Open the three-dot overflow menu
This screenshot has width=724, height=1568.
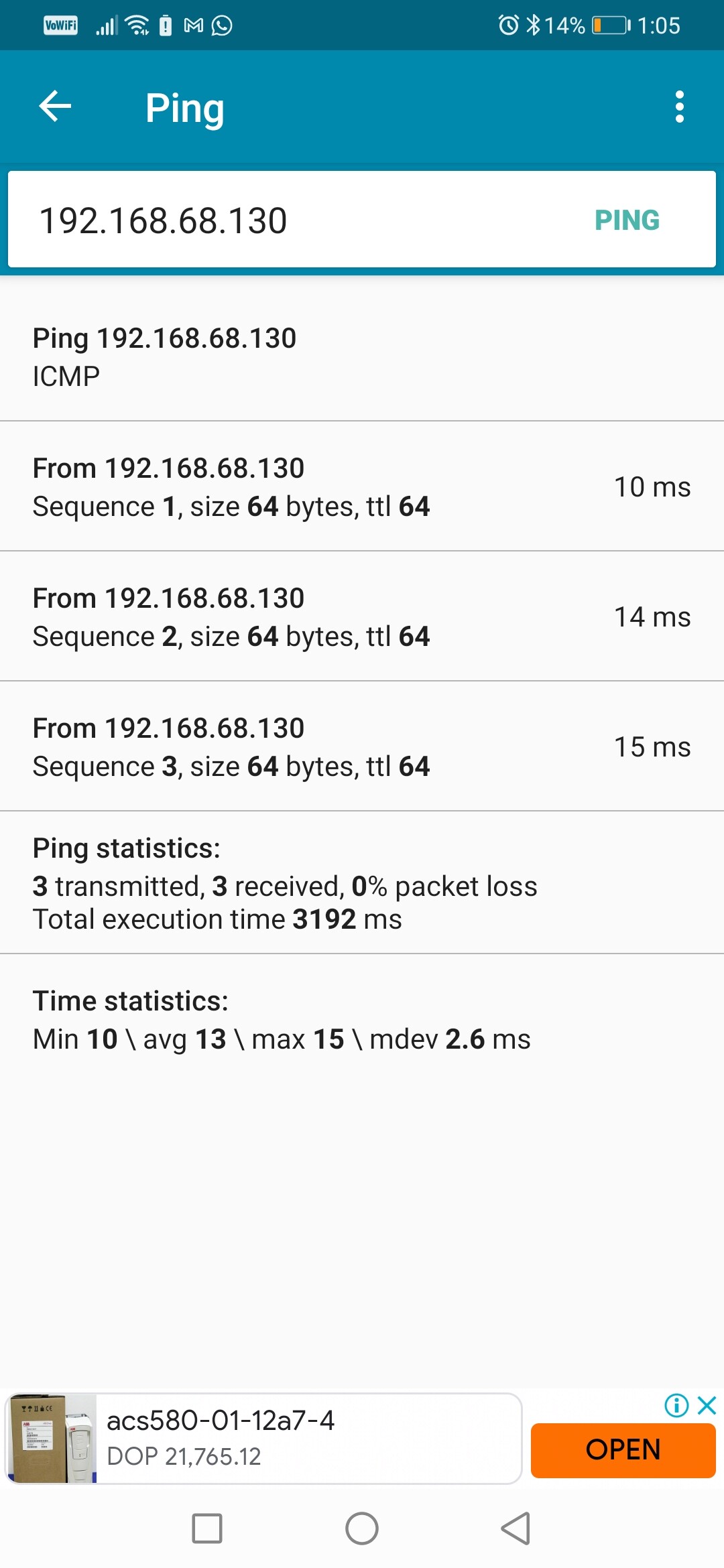pos(680,107)
